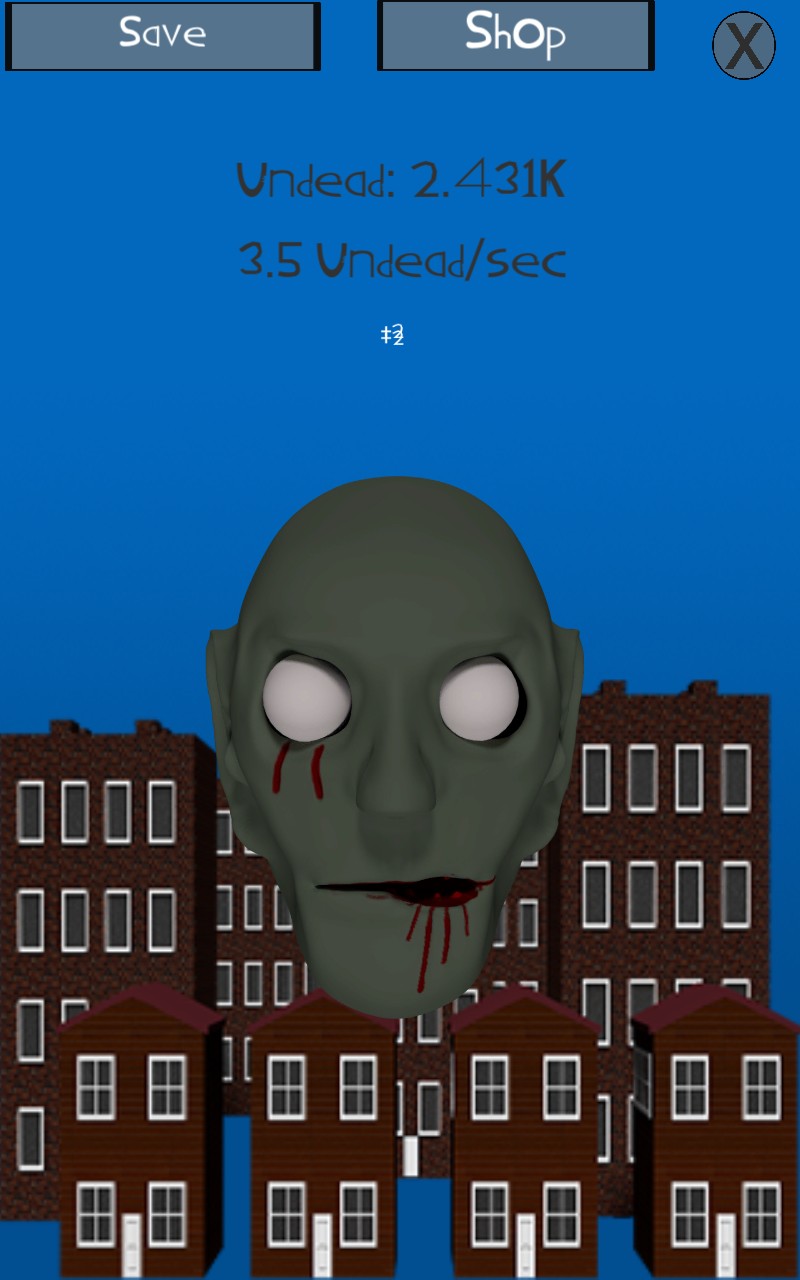Open the Shop
This screenshot has height=1280, width=800.
(516, 36)
